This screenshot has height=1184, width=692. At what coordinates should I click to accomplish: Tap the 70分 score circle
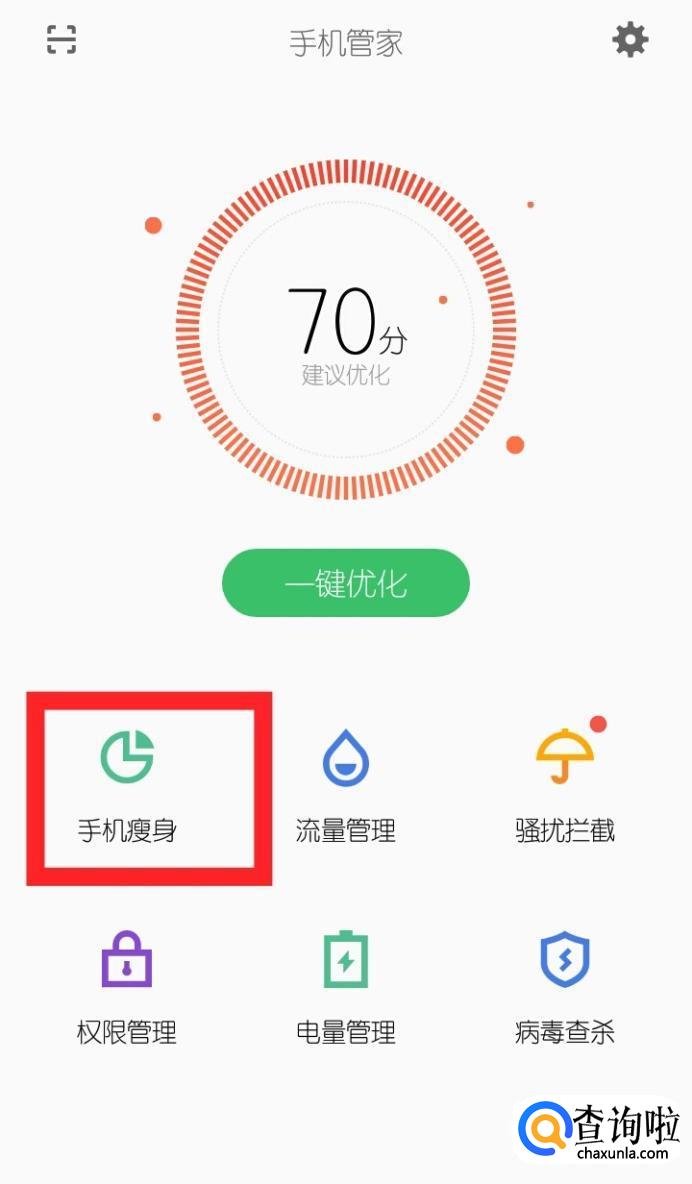point(346,330)
